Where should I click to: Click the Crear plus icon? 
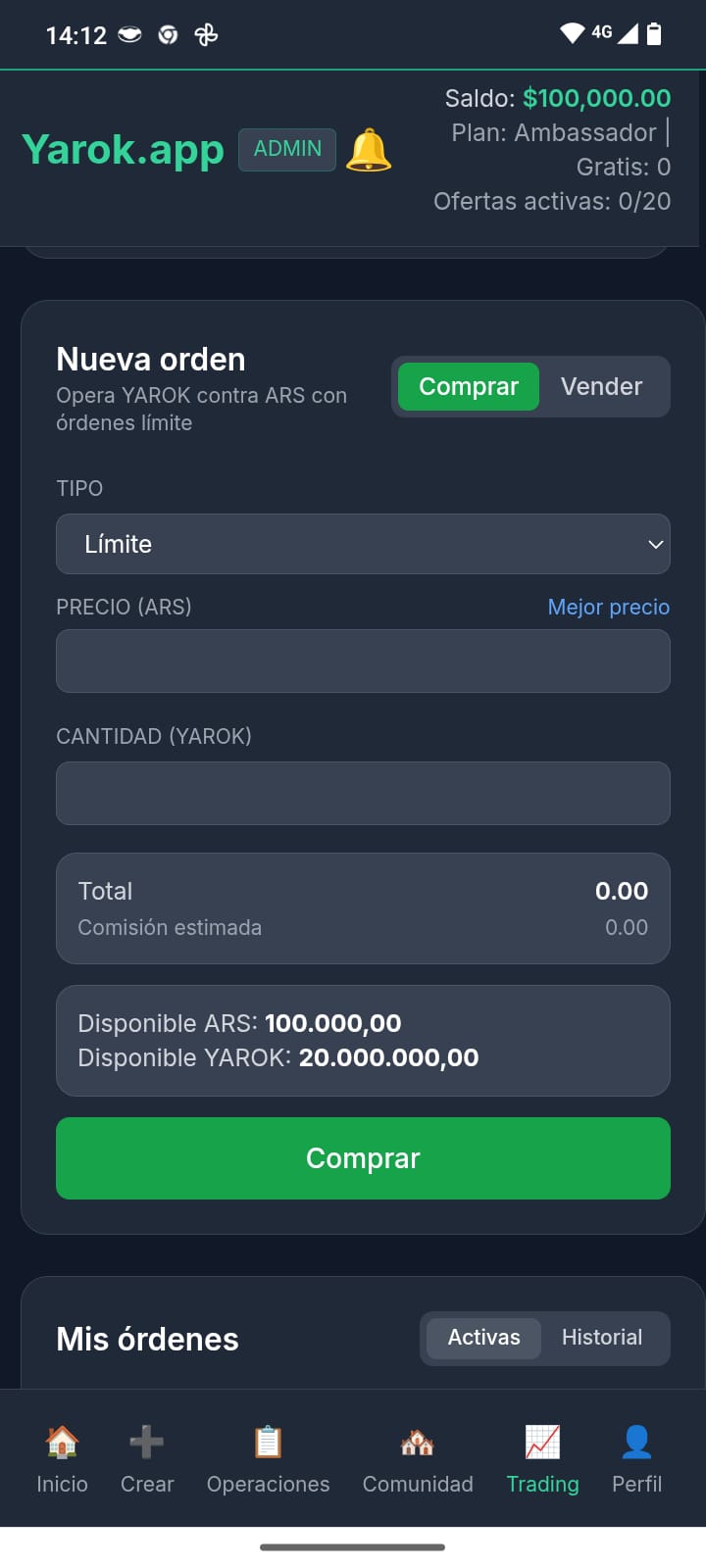point(146,1441)
